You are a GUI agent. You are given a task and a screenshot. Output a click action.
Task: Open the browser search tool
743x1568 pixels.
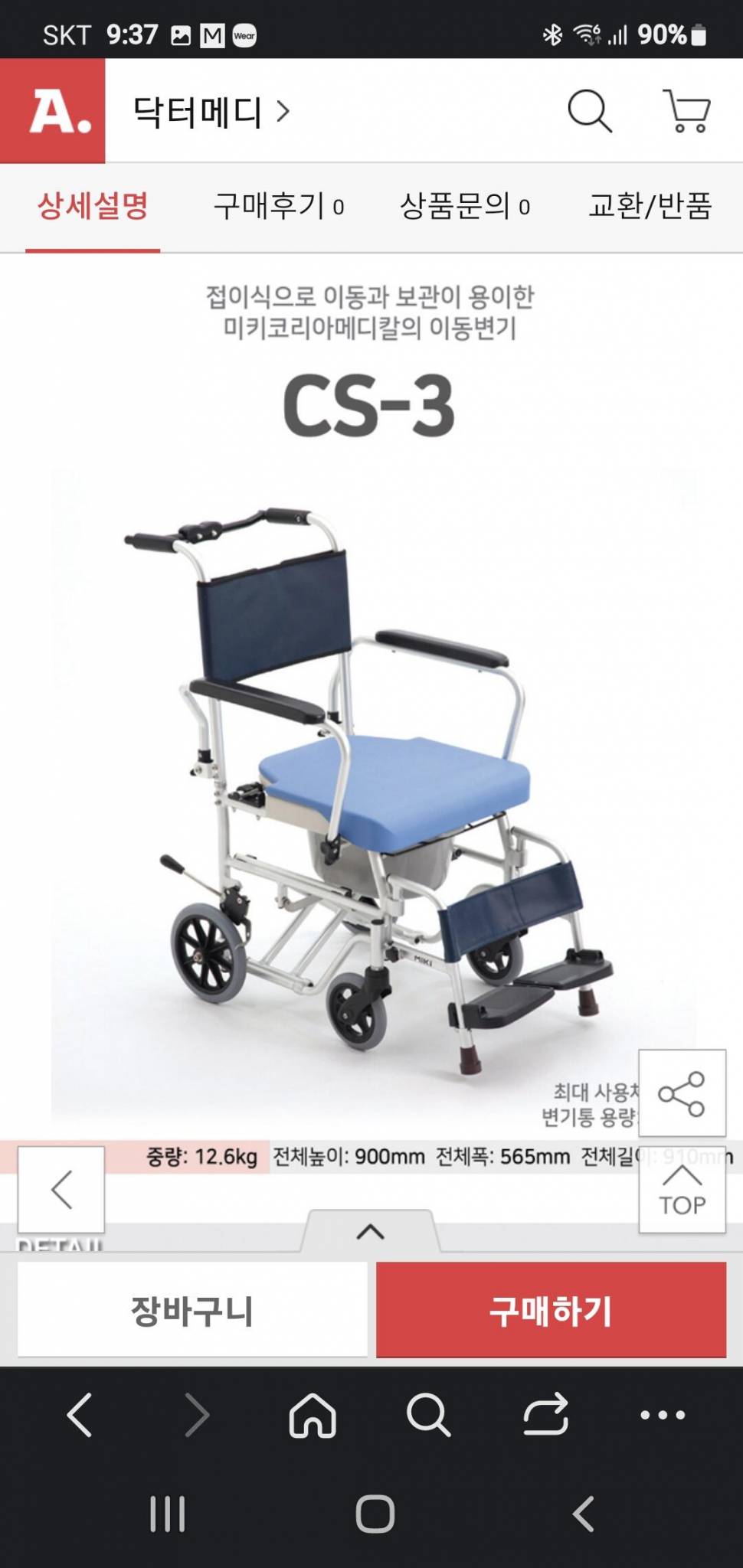click(x=428, y=1415)
